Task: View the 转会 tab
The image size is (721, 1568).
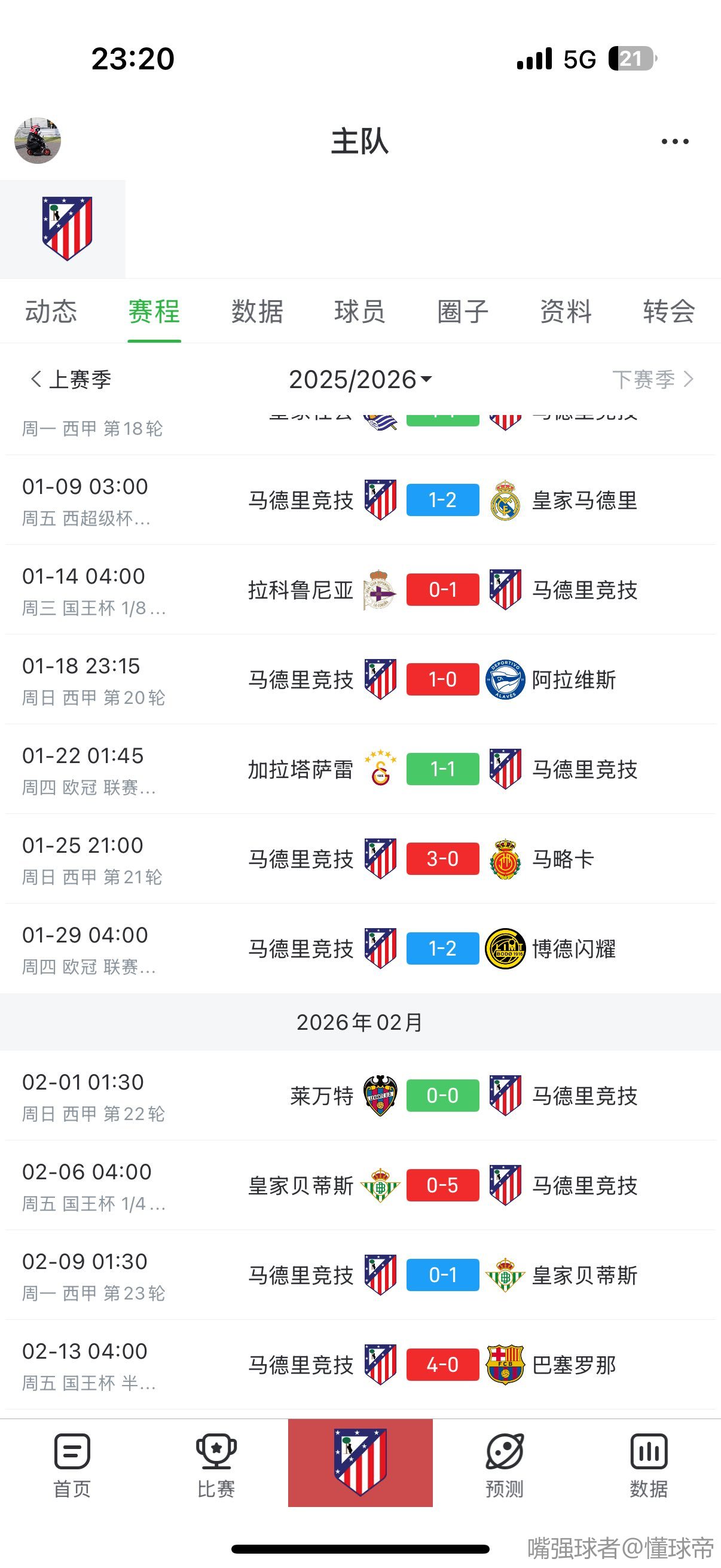Action: [668, 312]
